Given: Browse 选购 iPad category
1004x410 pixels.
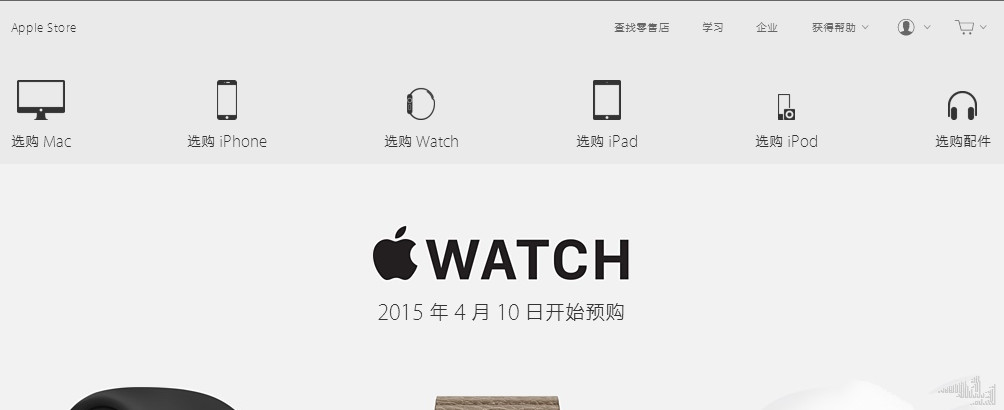Looking at the screenshot, I should (x=607, y=114).
